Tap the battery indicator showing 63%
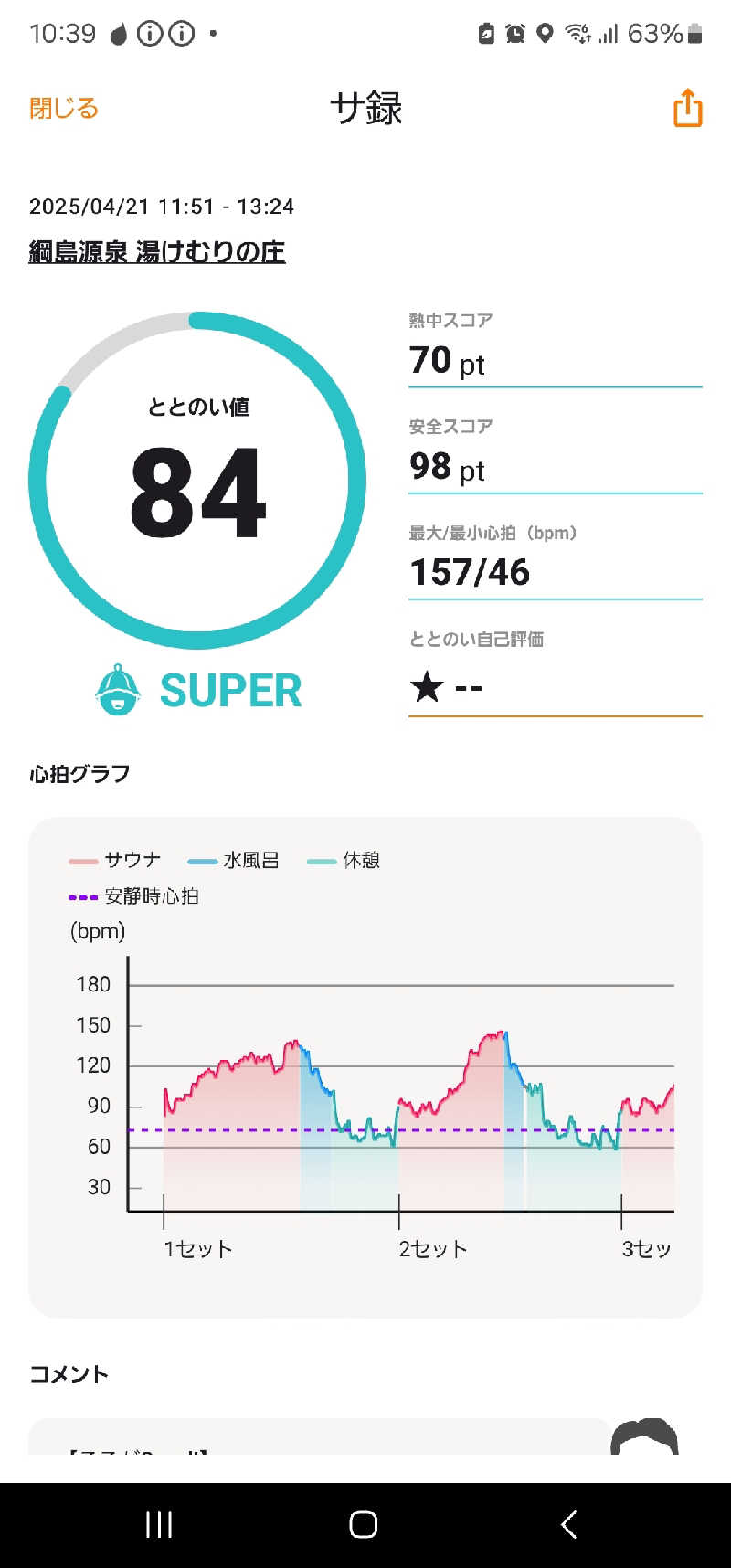 [x=660, y=33]
